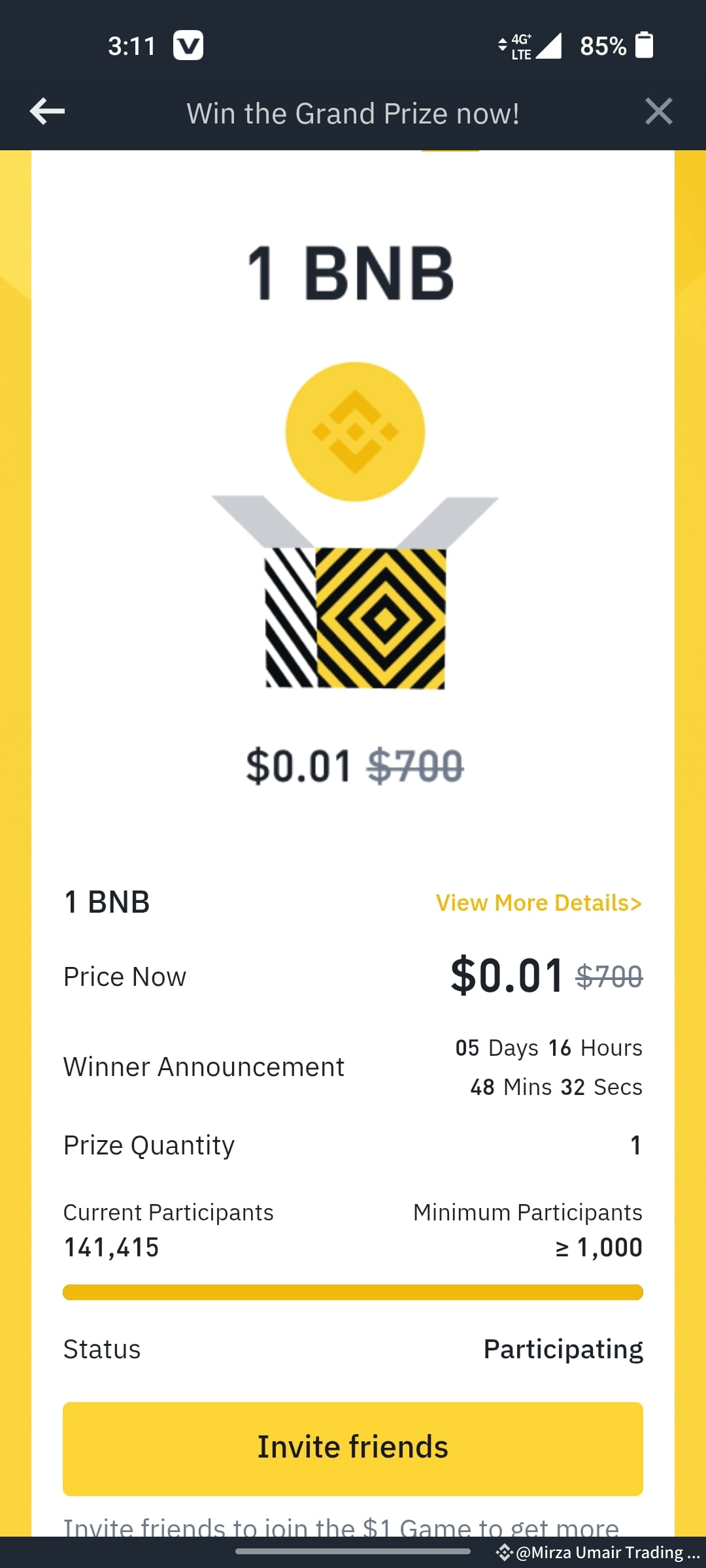This screenshot has height=1568, width=706.
Task: Tap the back arrow to return
Action: click(x=46, y=112)
